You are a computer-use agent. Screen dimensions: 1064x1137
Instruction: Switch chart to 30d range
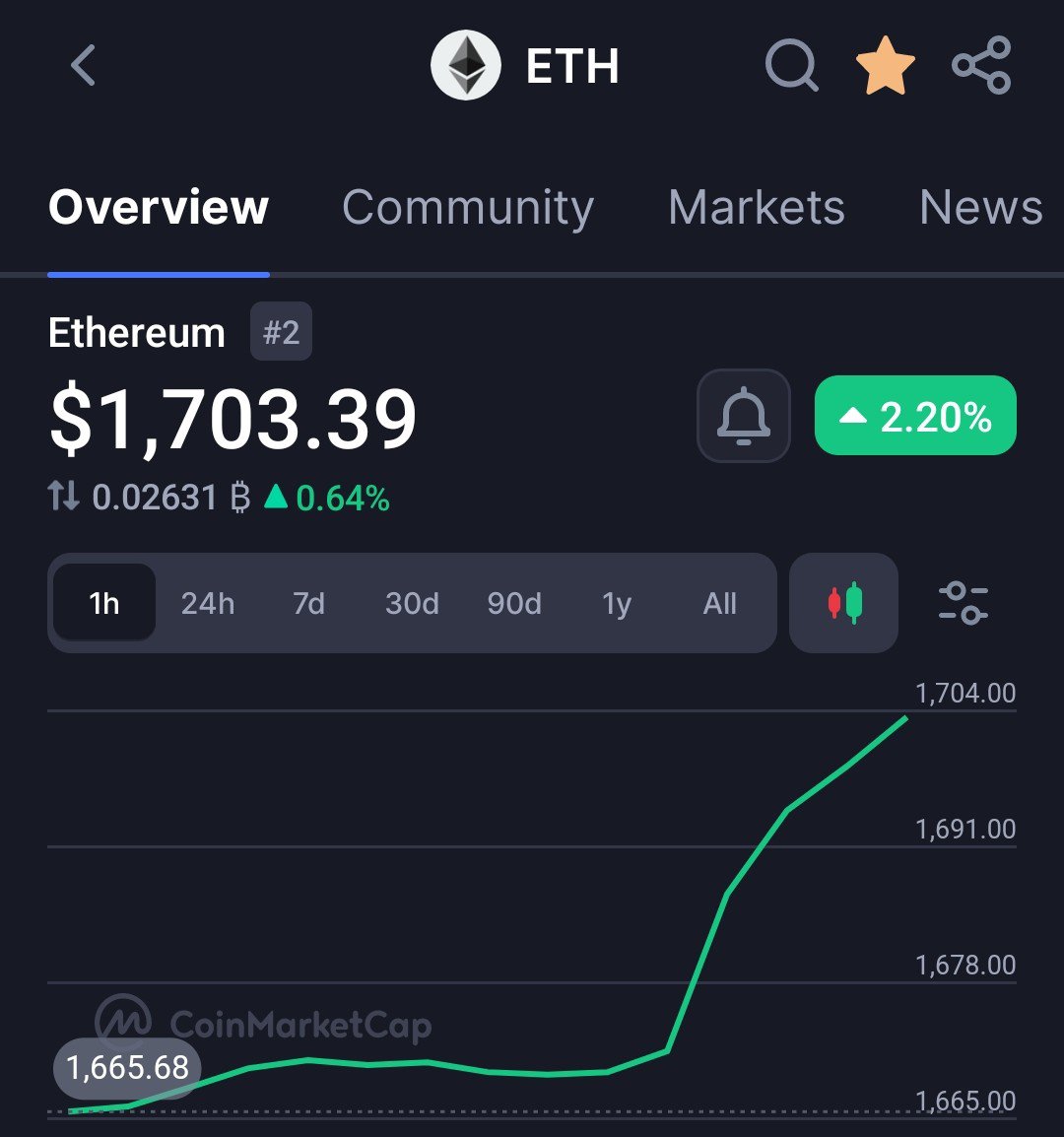click(412, 603)
